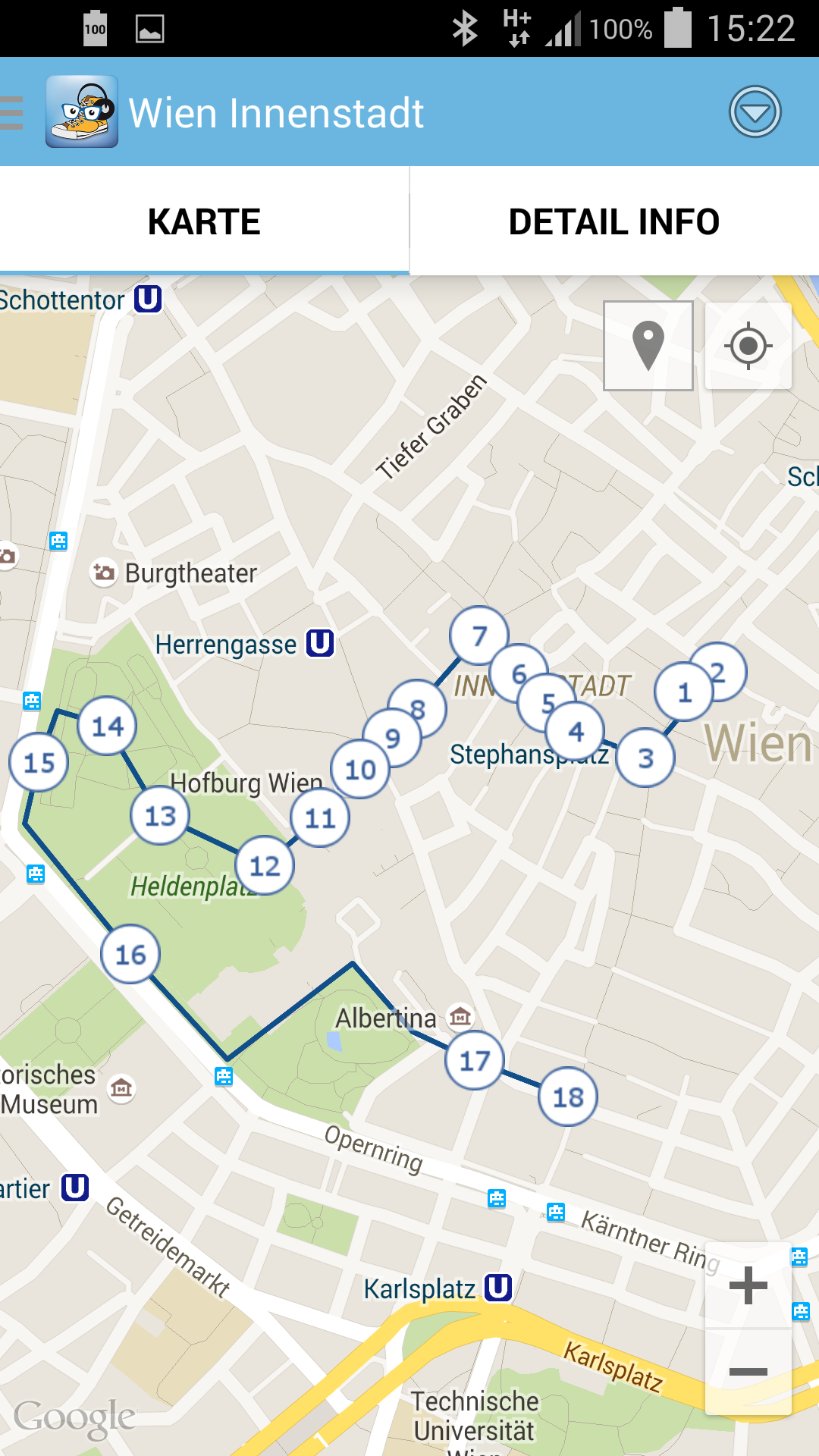
Task: Select tour stop marker 14
Action: coord(107,726)
